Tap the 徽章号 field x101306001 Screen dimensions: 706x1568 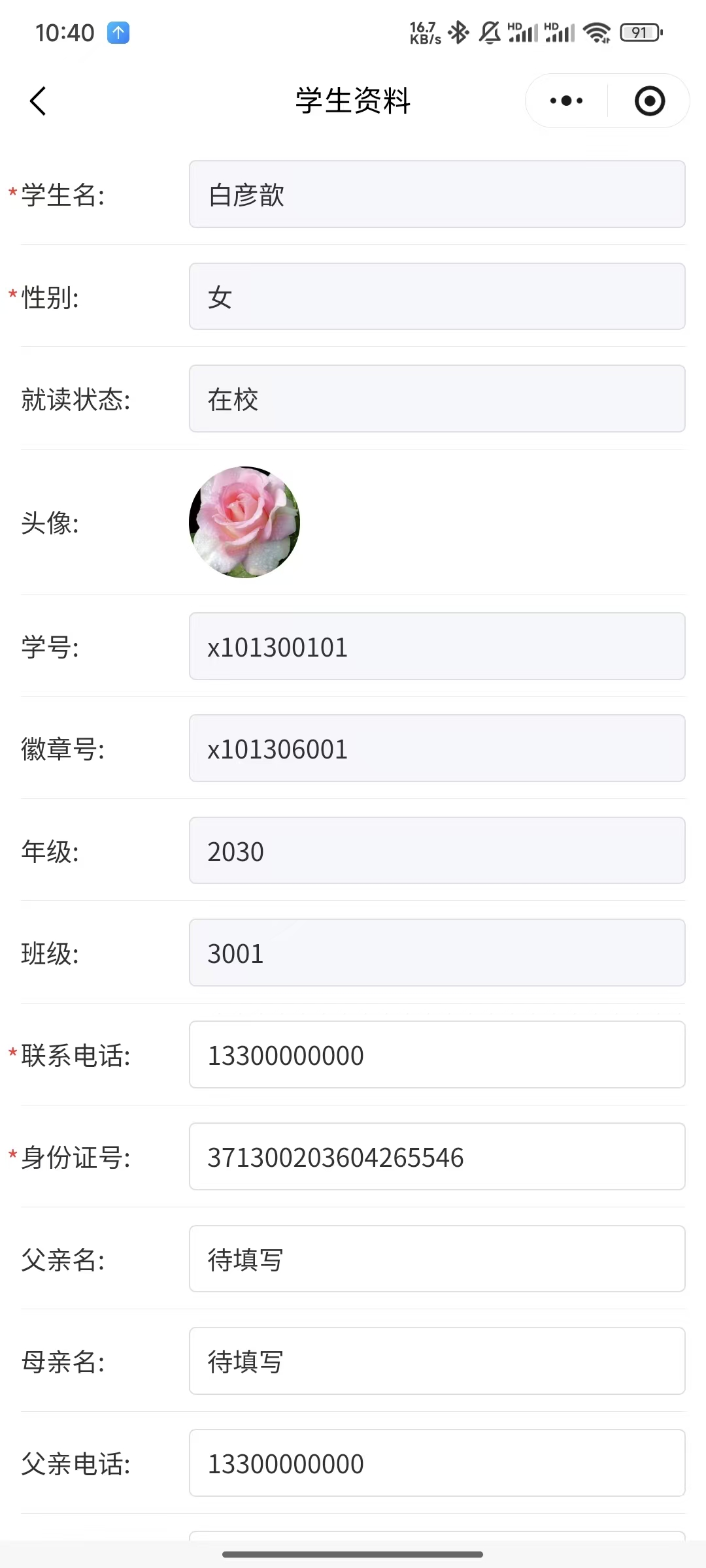point(437,748)
